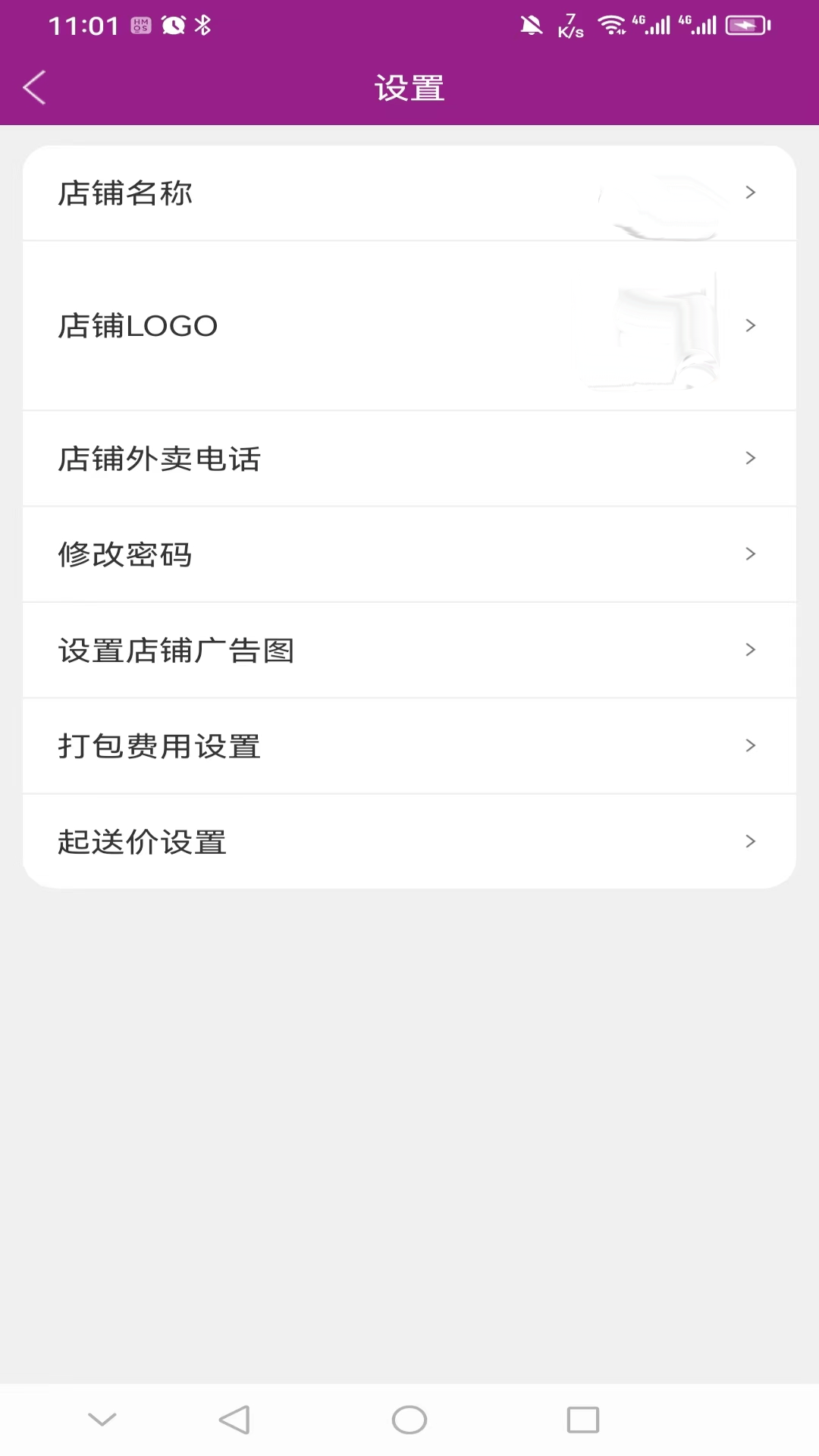Expand the 修改密码 row chevron
The image size is (819, 1456).
click(x=750, y=554)
